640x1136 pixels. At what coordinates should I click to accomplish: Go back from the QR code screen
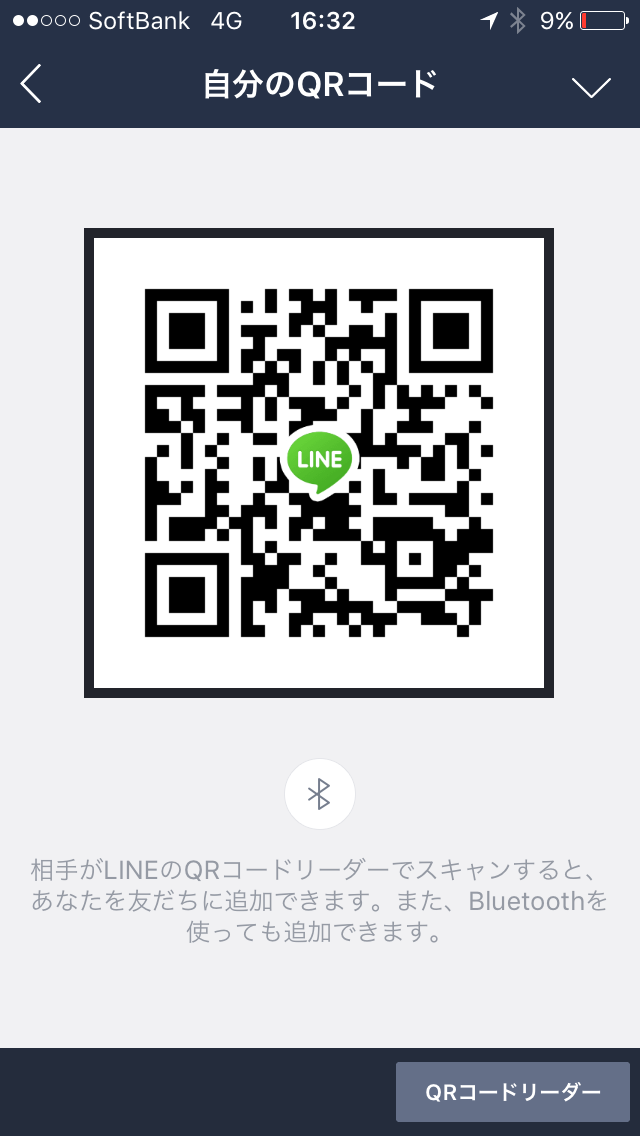pos(32,85)
